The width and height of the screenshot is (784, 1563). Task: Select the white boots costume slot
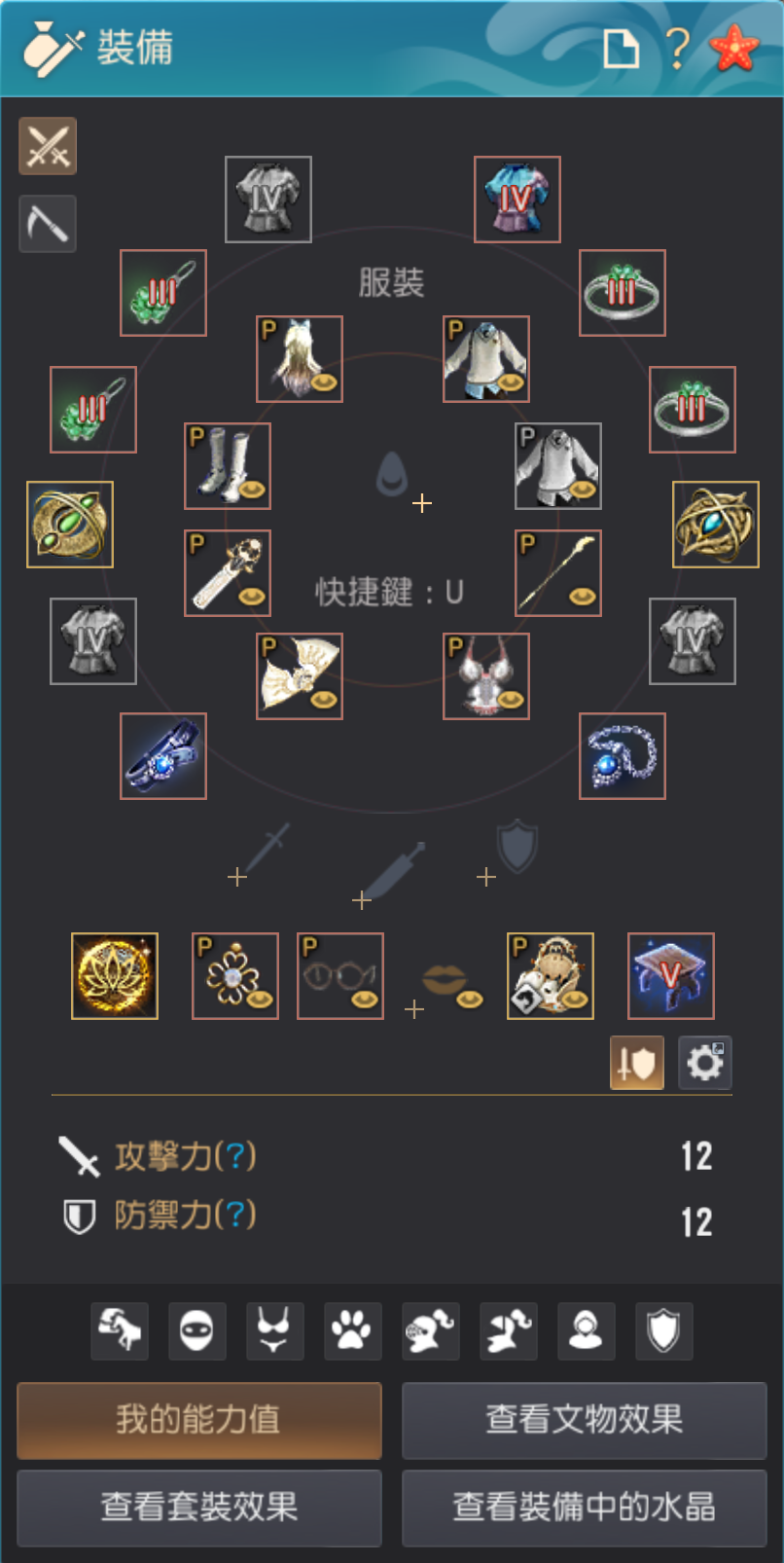(228, 466)
